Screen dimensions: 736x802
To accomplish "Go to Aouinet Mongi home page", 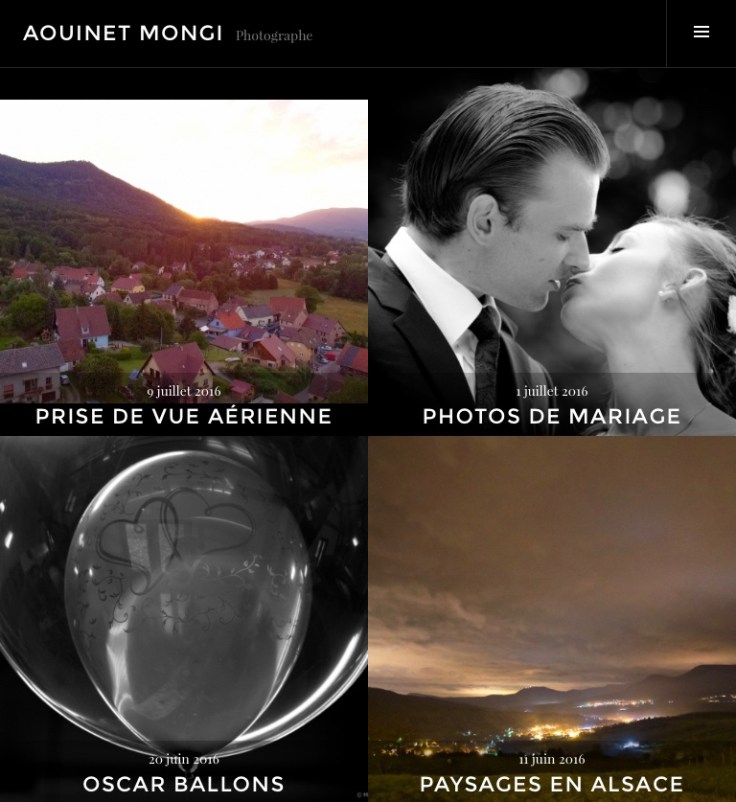I will tap(123, 34).
